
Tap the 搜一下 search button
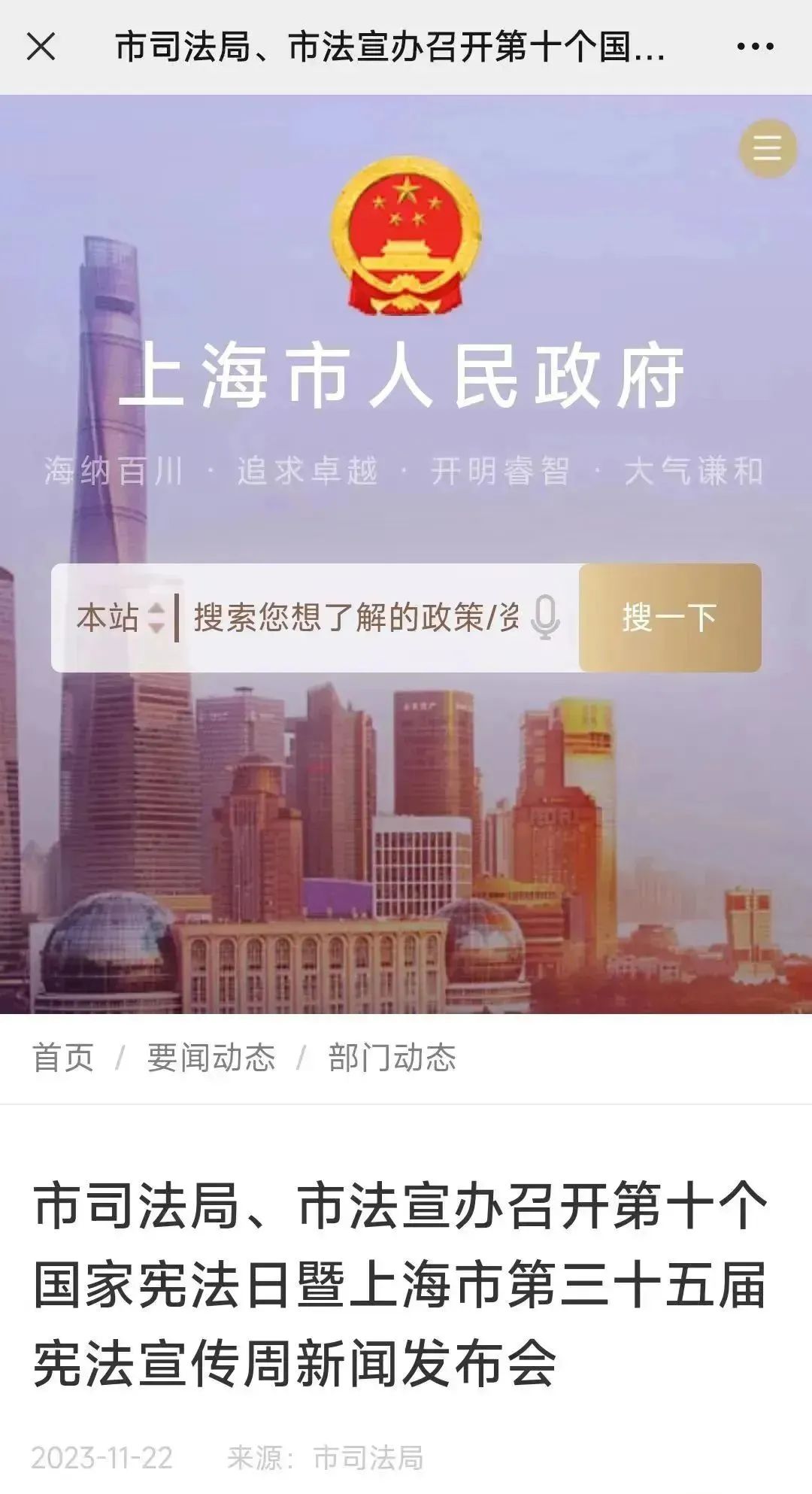coord(669,618)
